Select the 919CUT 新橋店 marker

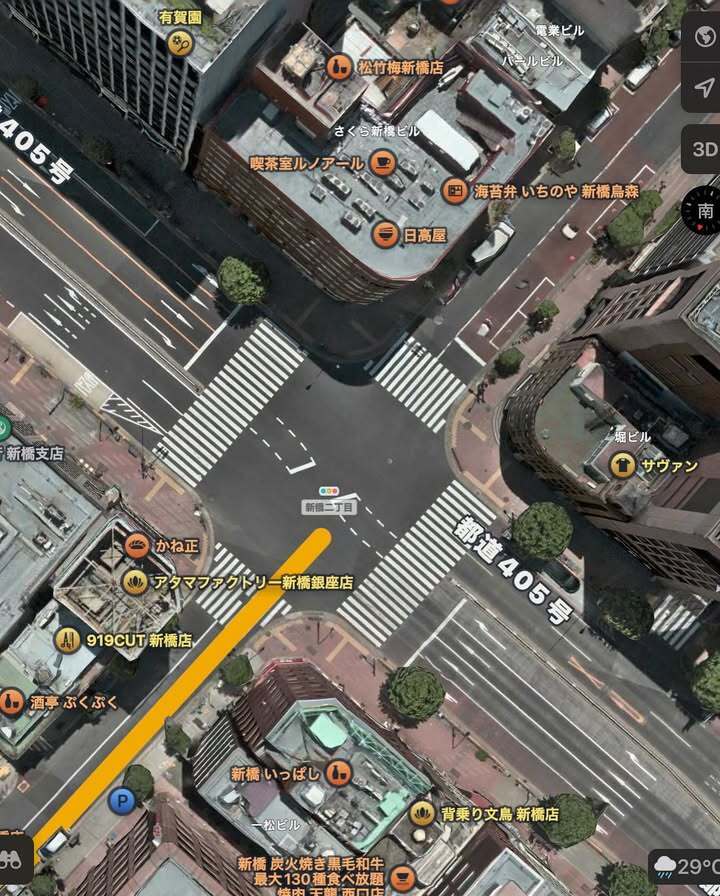tap(68, 640)
